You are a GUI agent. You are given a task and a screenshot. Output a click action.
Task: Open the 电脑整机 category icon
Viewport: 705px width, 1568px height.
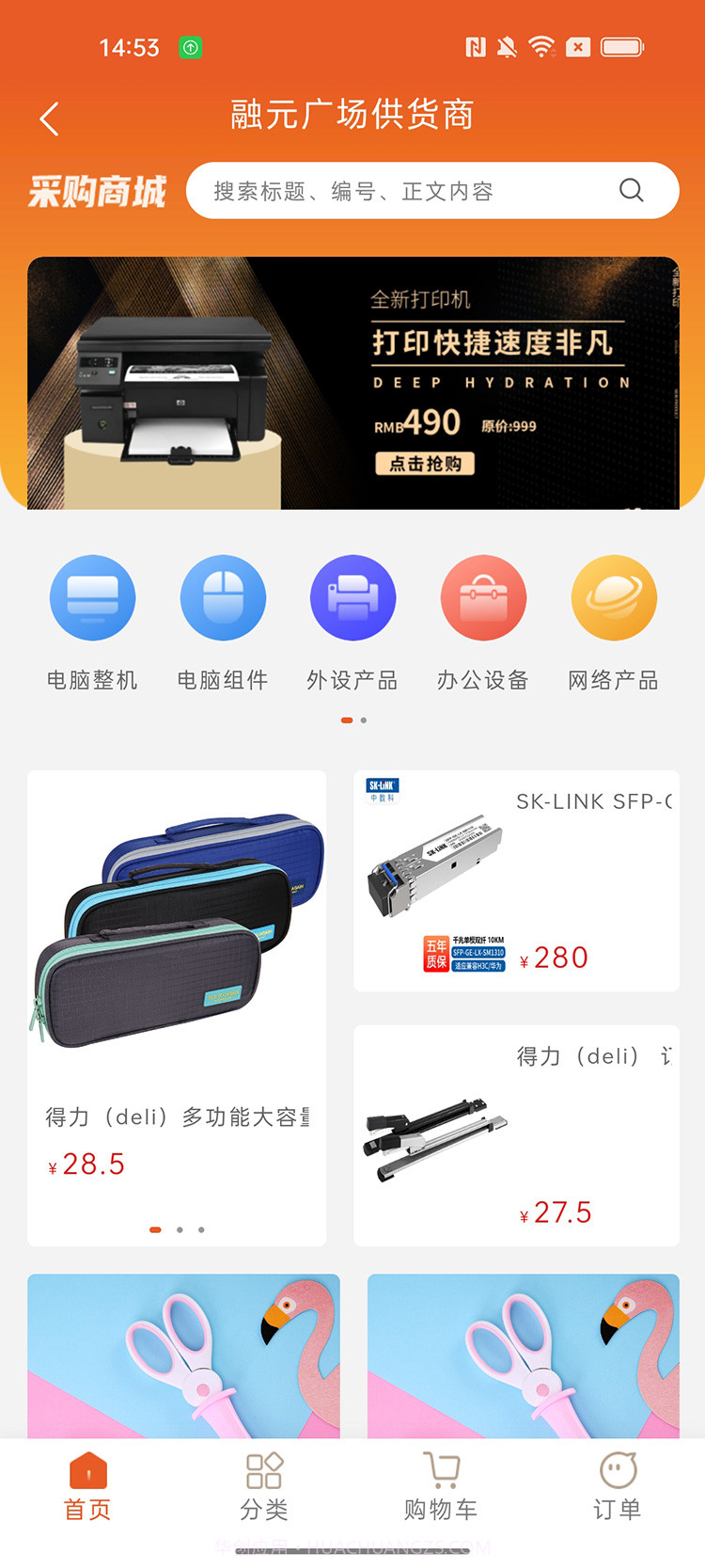pos(91,597)
